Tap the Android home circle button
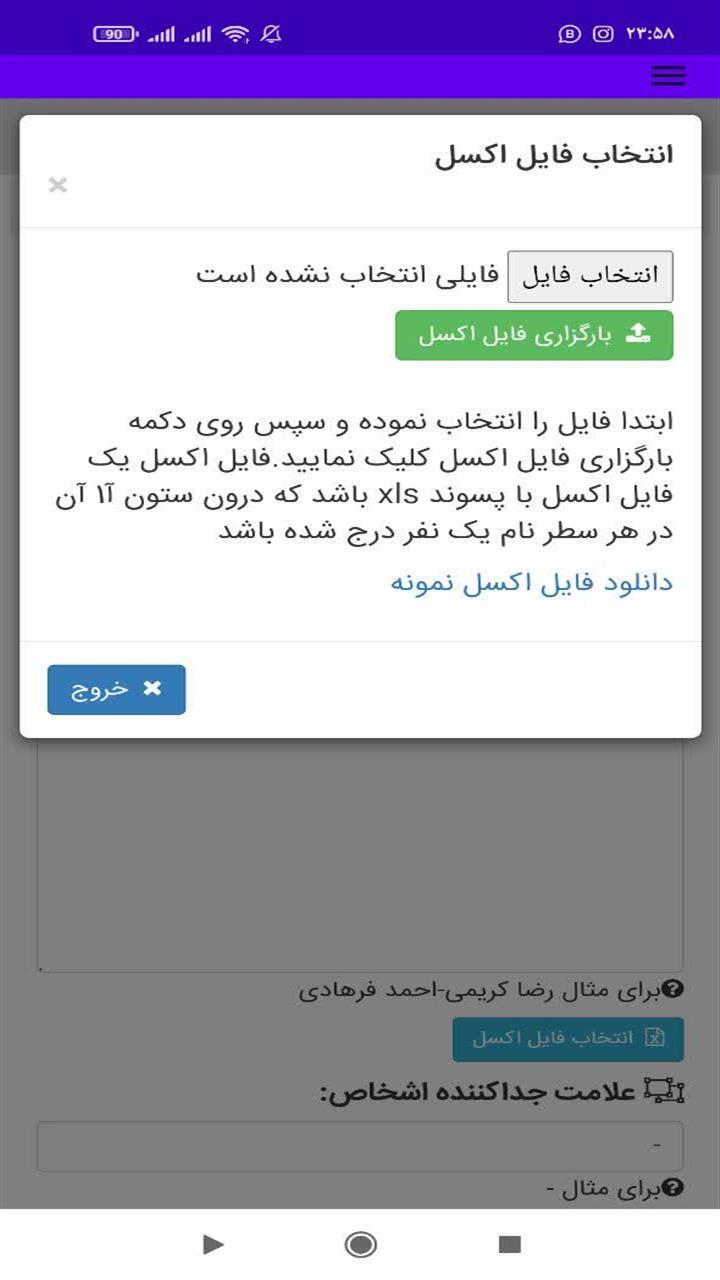 click(360, 1244)
